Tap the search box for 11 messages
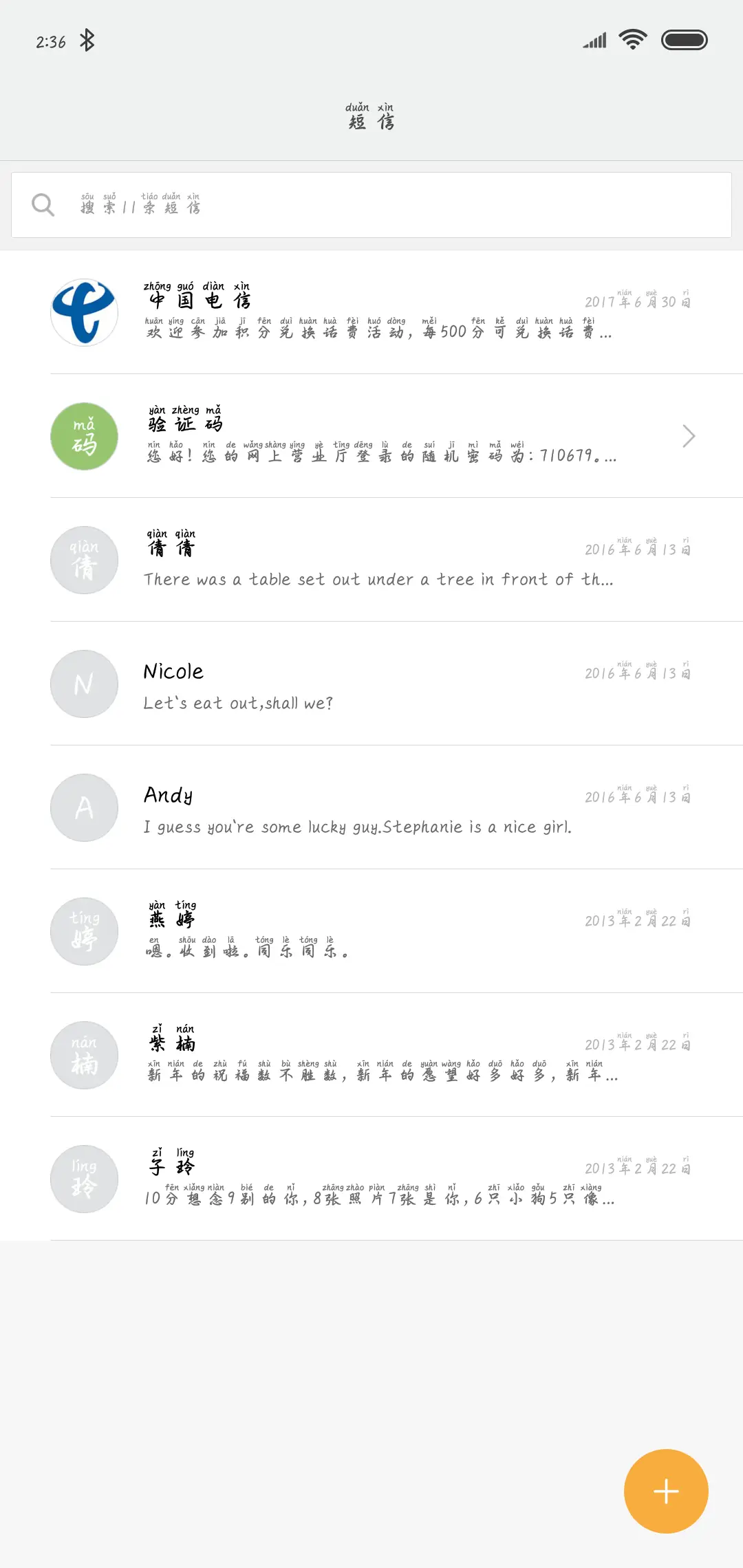Image resolution: width=743 pixels, height=1568 pixels. click(371, 205)
